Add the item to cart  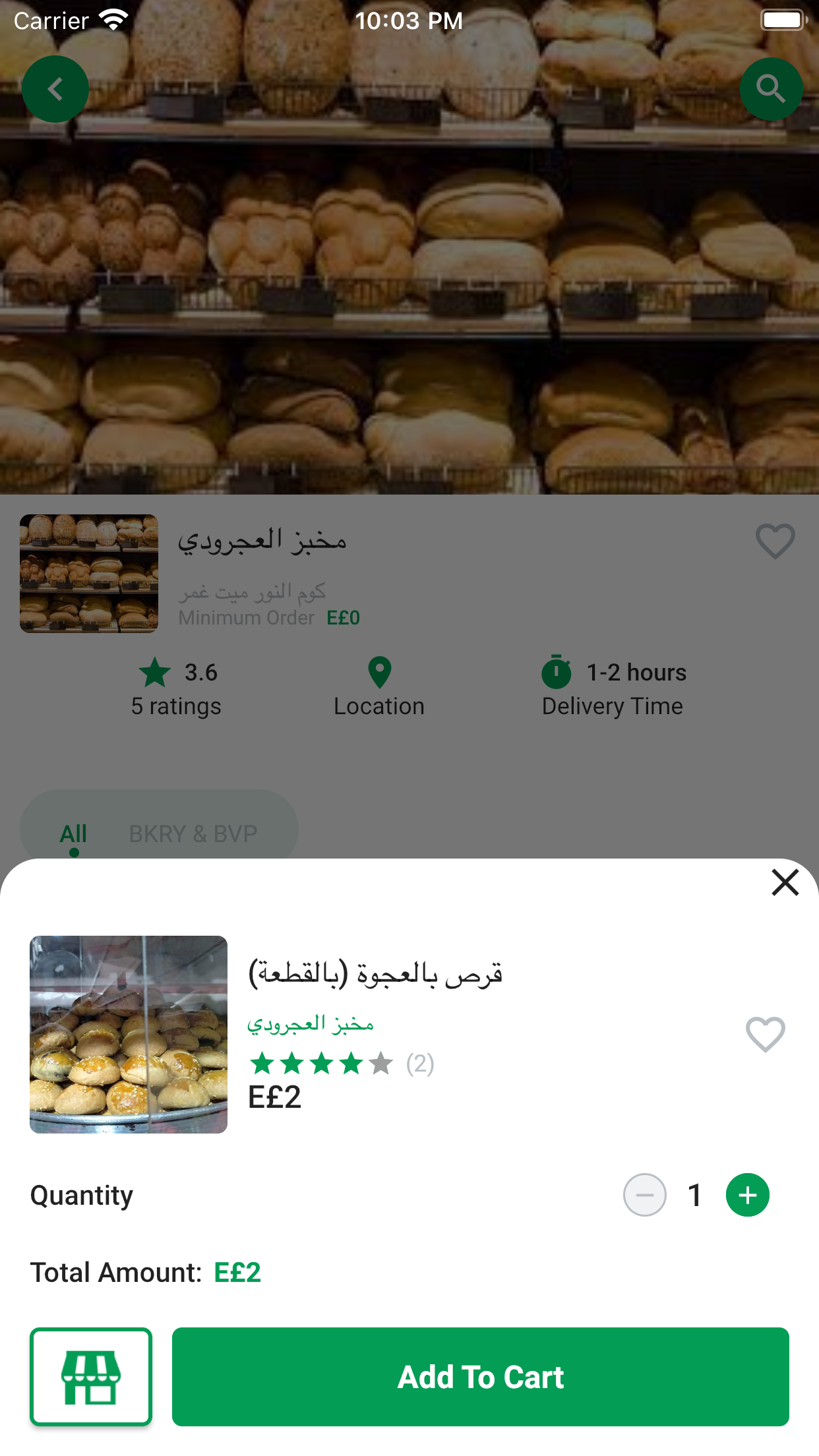[x=480, y=1377]
